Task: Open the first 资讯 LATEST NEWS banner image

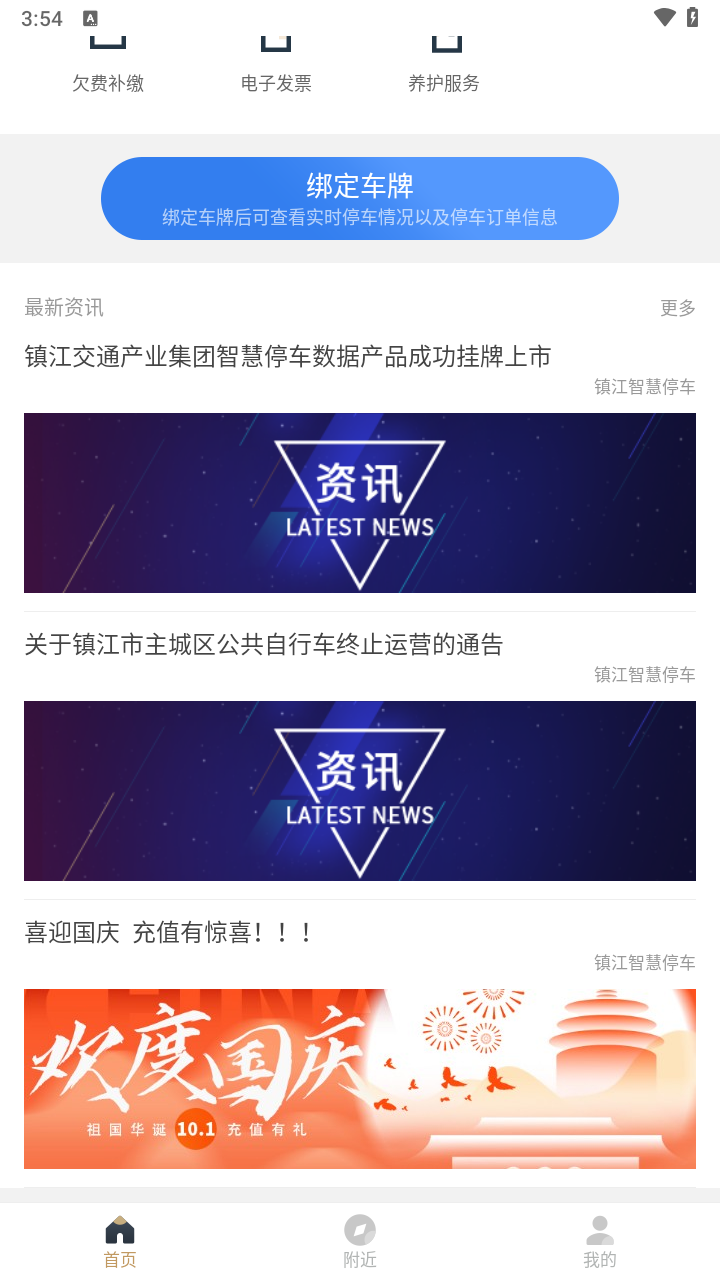Action: point(359,503)
